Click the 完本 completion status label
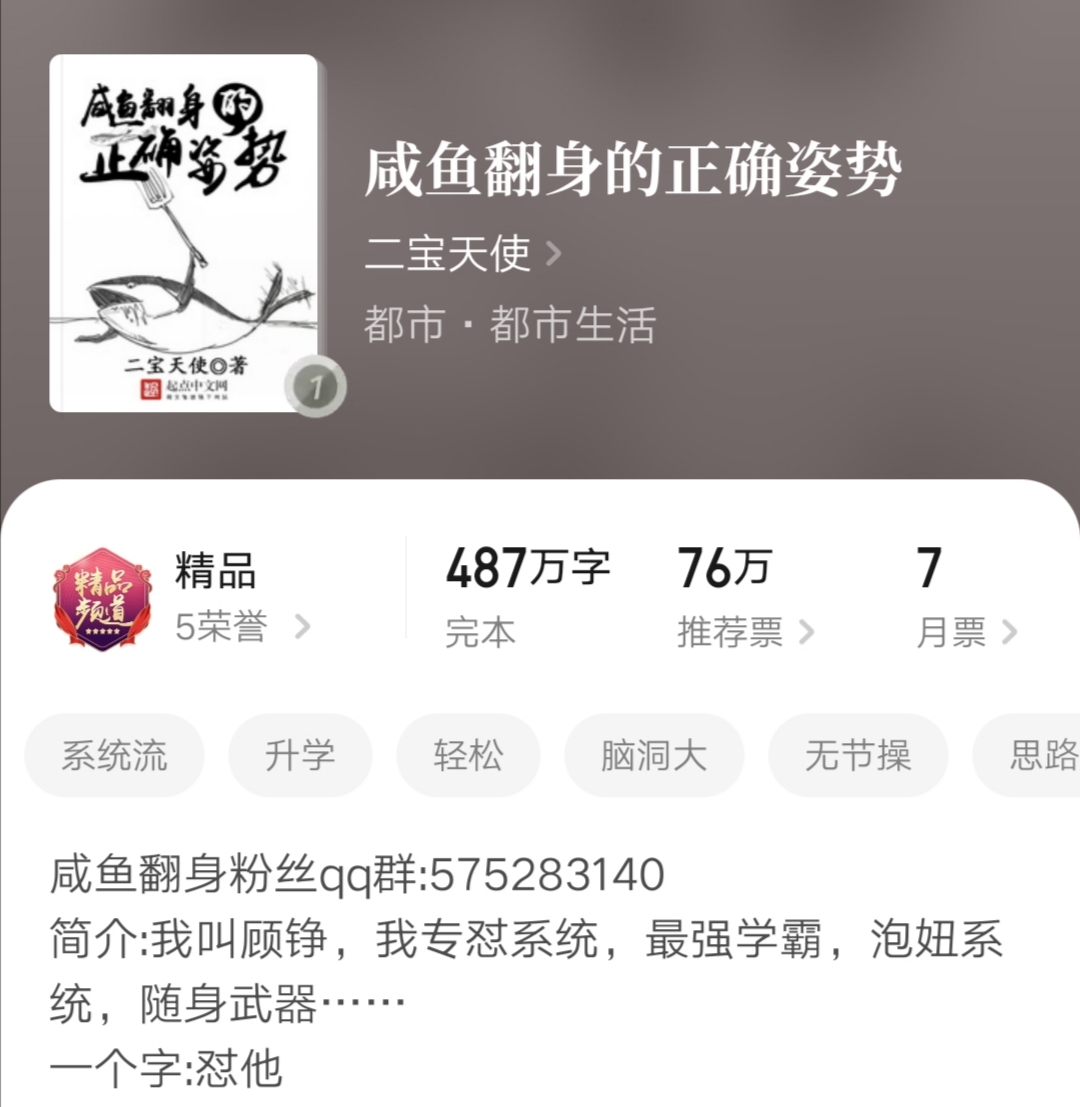1080x1107 pixels. pos(482,632)
